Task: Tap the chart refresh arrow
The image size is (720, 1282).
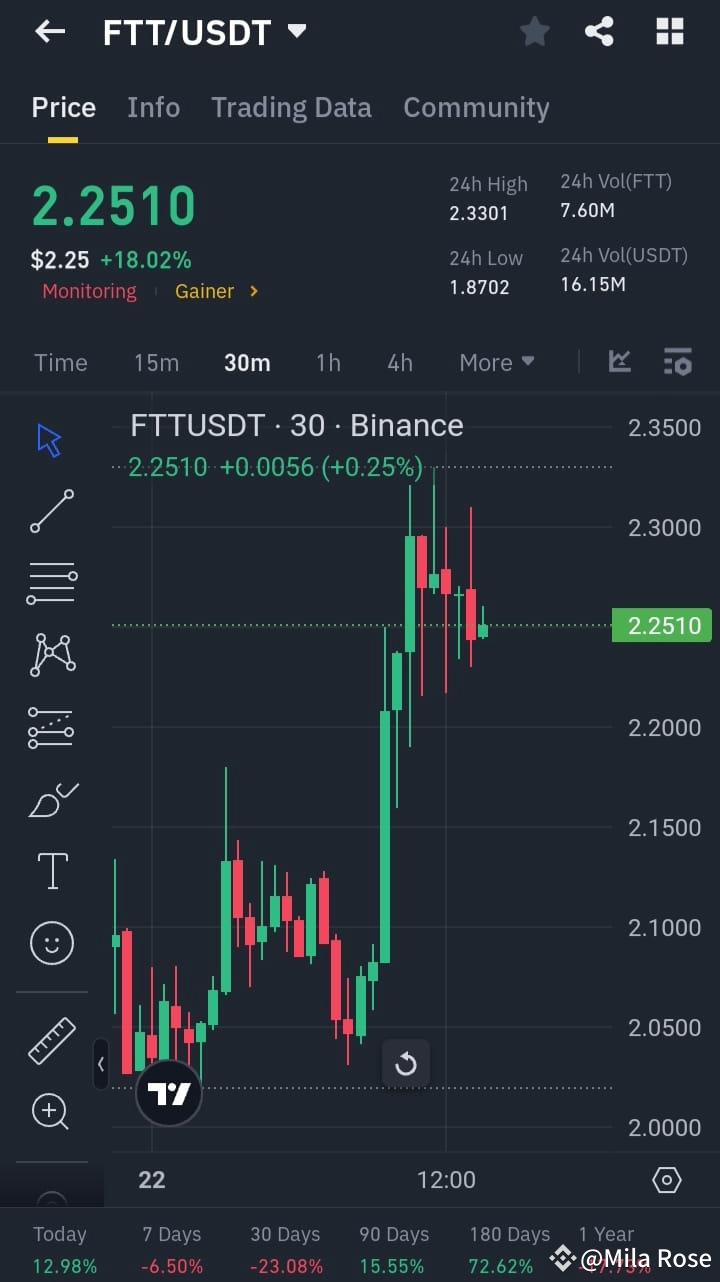Action: click(x=406, y=1064)
